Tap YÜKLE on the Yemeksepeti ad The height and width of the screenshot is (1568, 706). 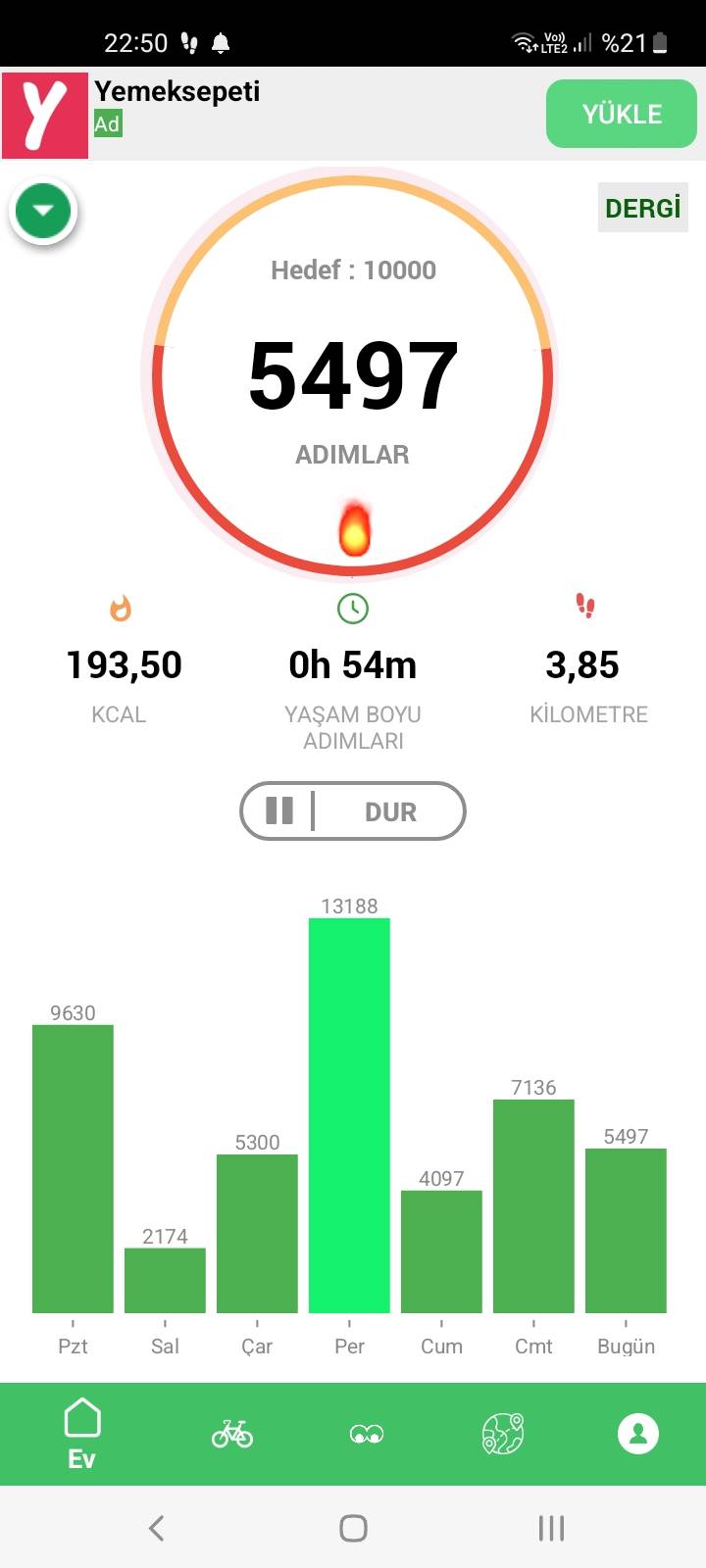621,115
